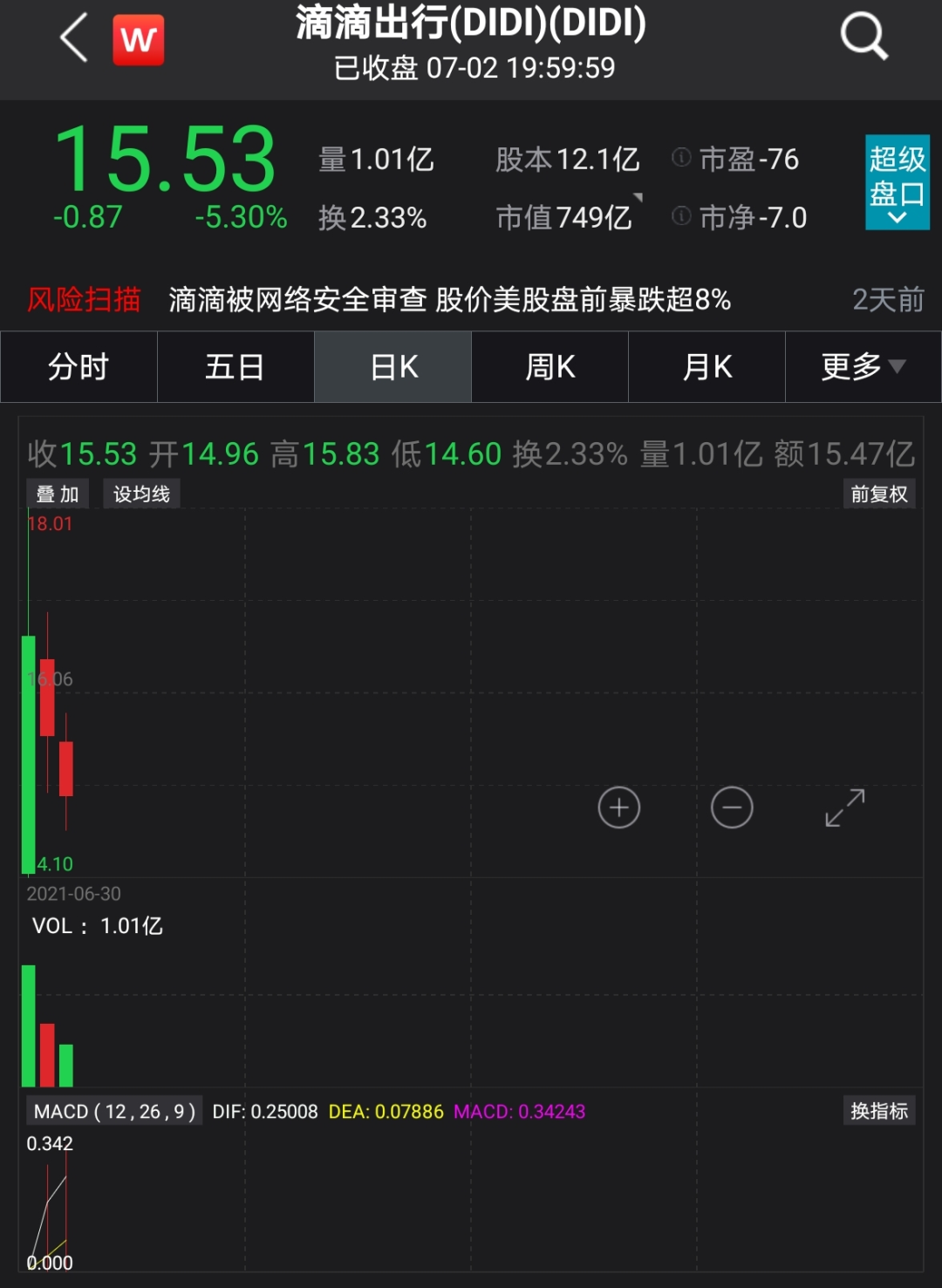Switch to the 周K chart tab
This screenshot has height=1288, width=942.
[550, 367]
